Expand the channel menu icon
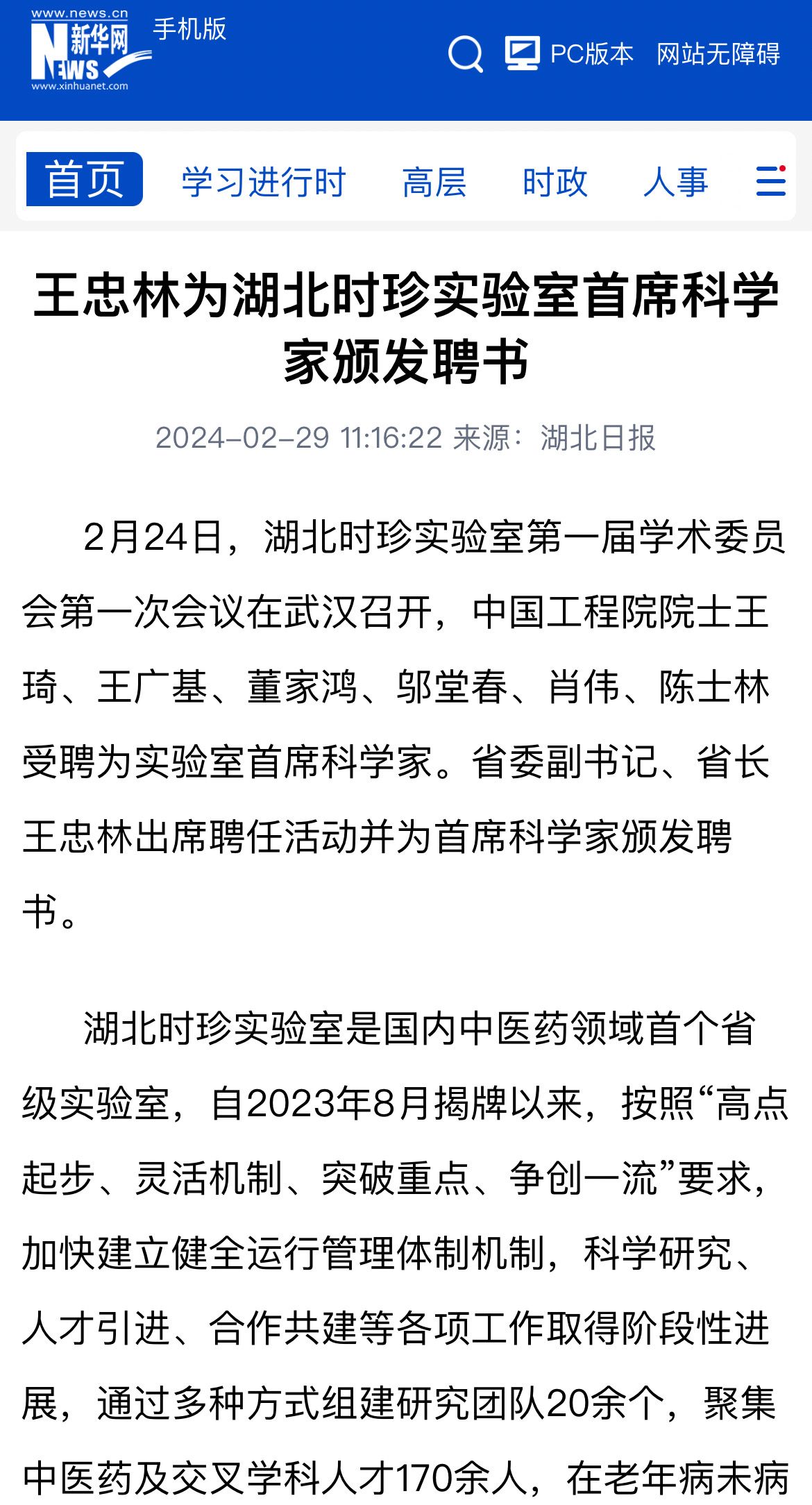Viewport: 812px width, 1505px height. pos(771,180)
